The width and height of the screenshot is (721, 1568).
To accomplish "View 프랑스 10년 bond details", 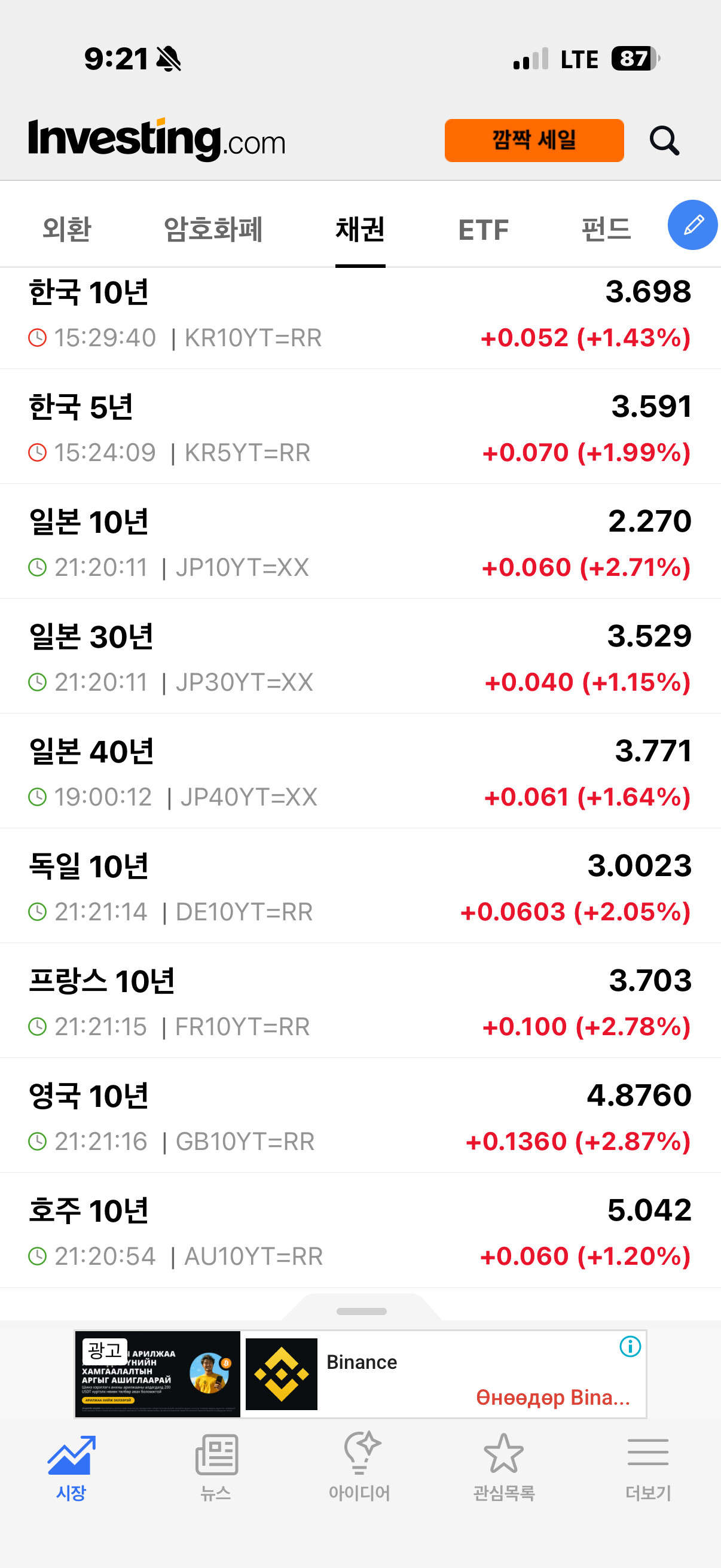I will point(360,1002).
